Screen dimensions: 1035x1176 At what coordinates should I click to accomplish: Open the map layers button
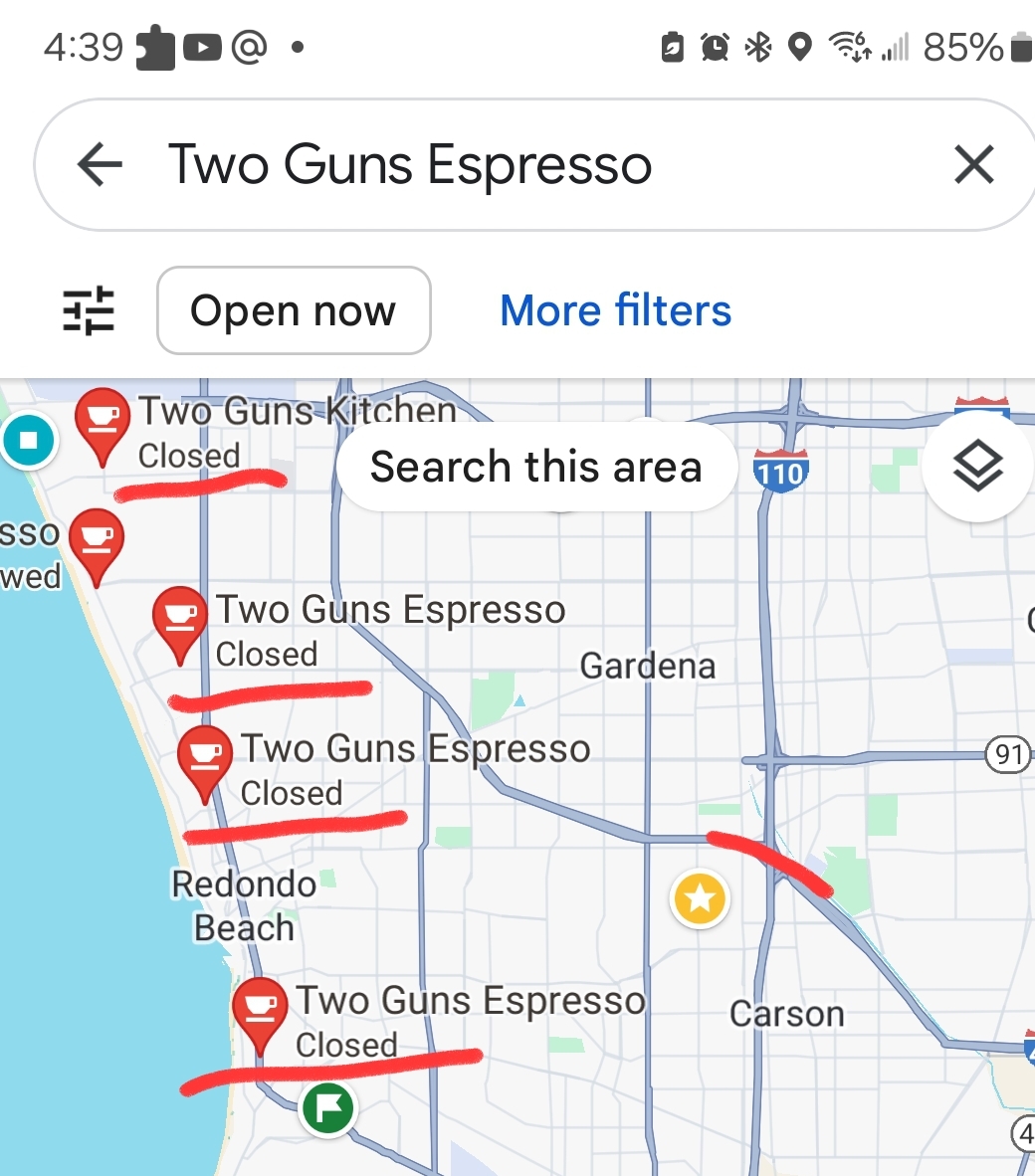(977, 467)
